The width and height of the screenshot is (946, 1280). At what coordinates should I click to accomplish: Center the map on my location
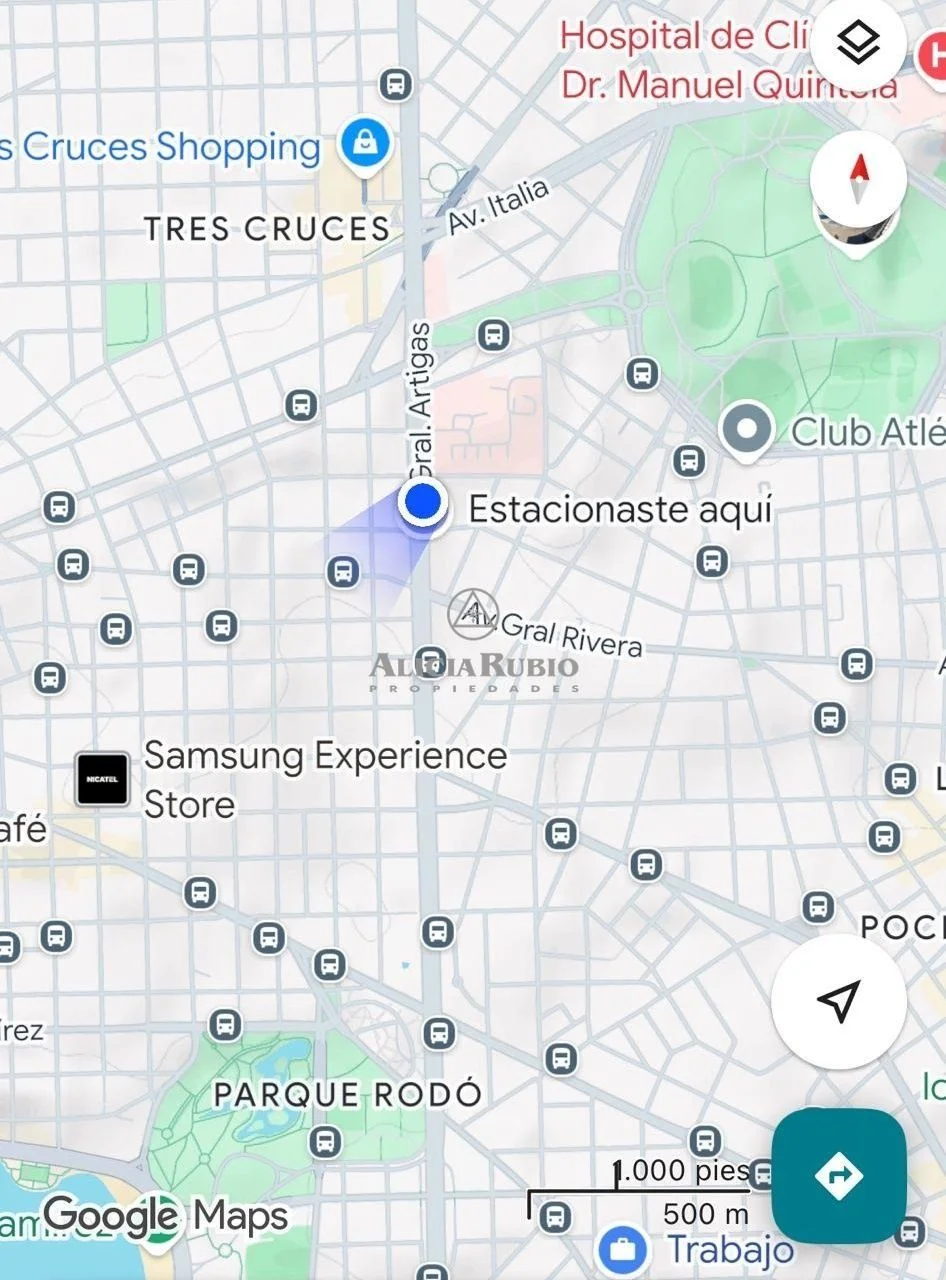[x=839, y=998]
